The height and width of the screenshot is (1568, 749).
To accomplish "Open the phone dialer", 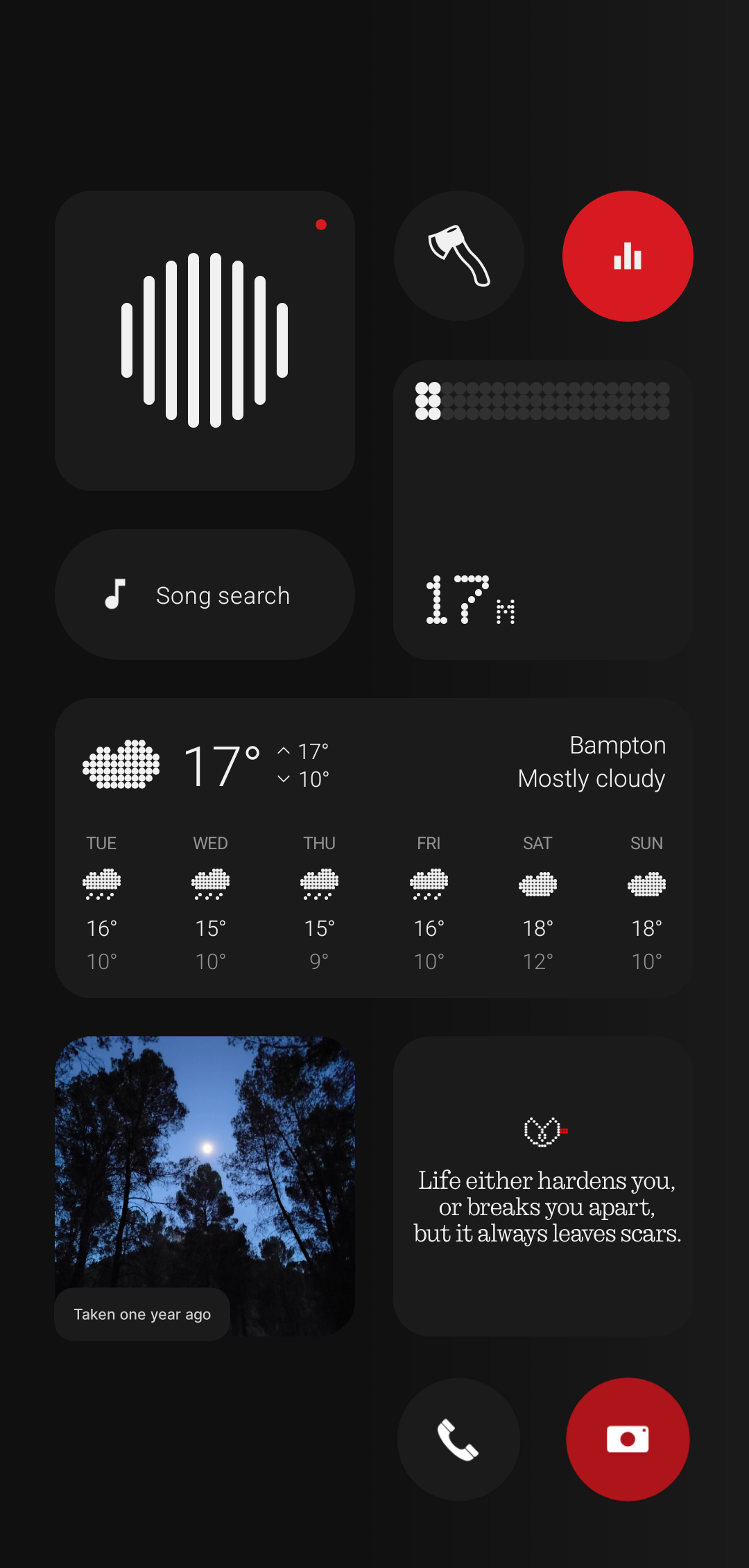I will click(x=458, y=1439).
